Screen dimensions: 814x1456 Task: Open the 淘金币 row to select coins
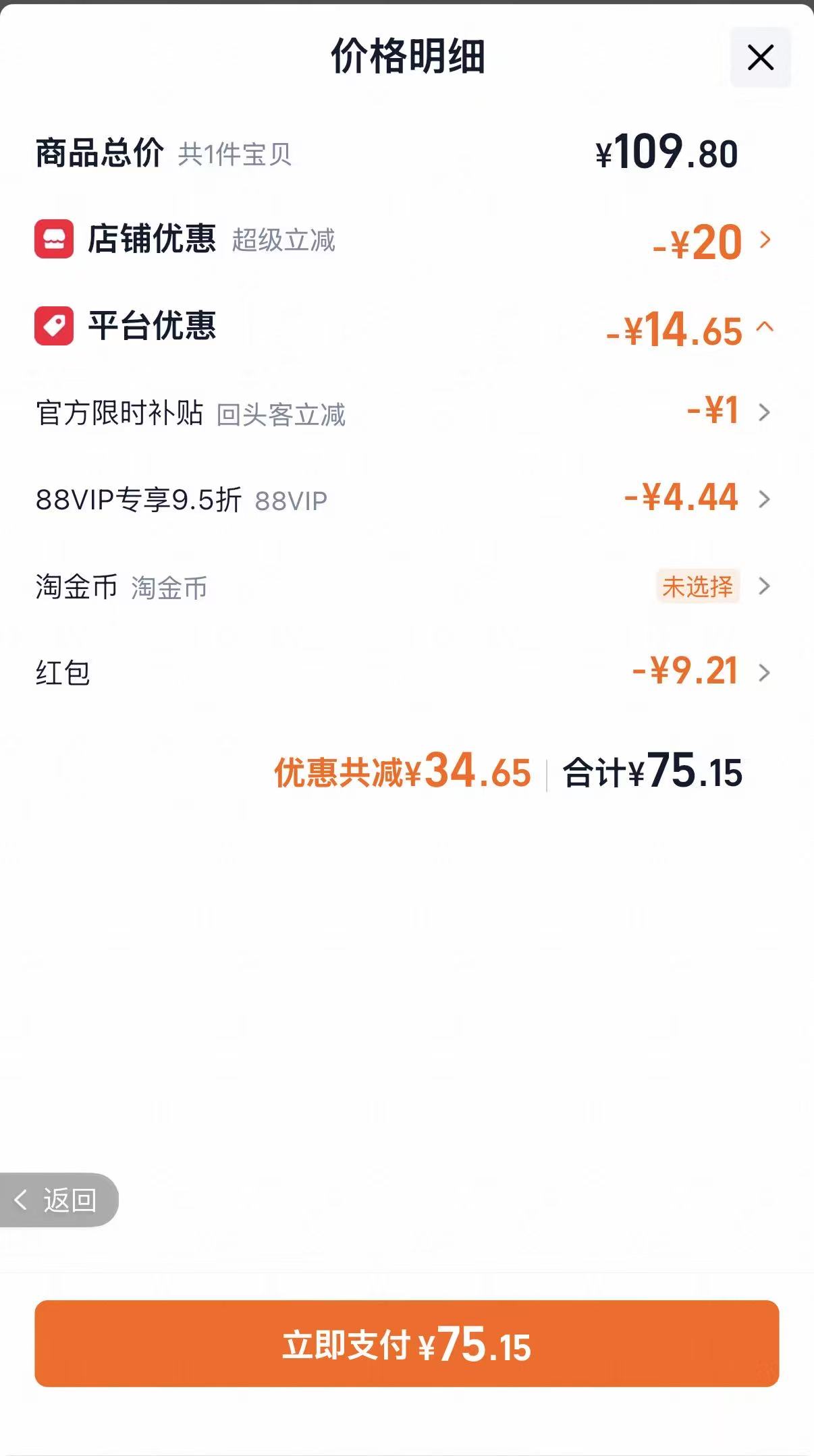pyautogui.click(x=407, y=586)
